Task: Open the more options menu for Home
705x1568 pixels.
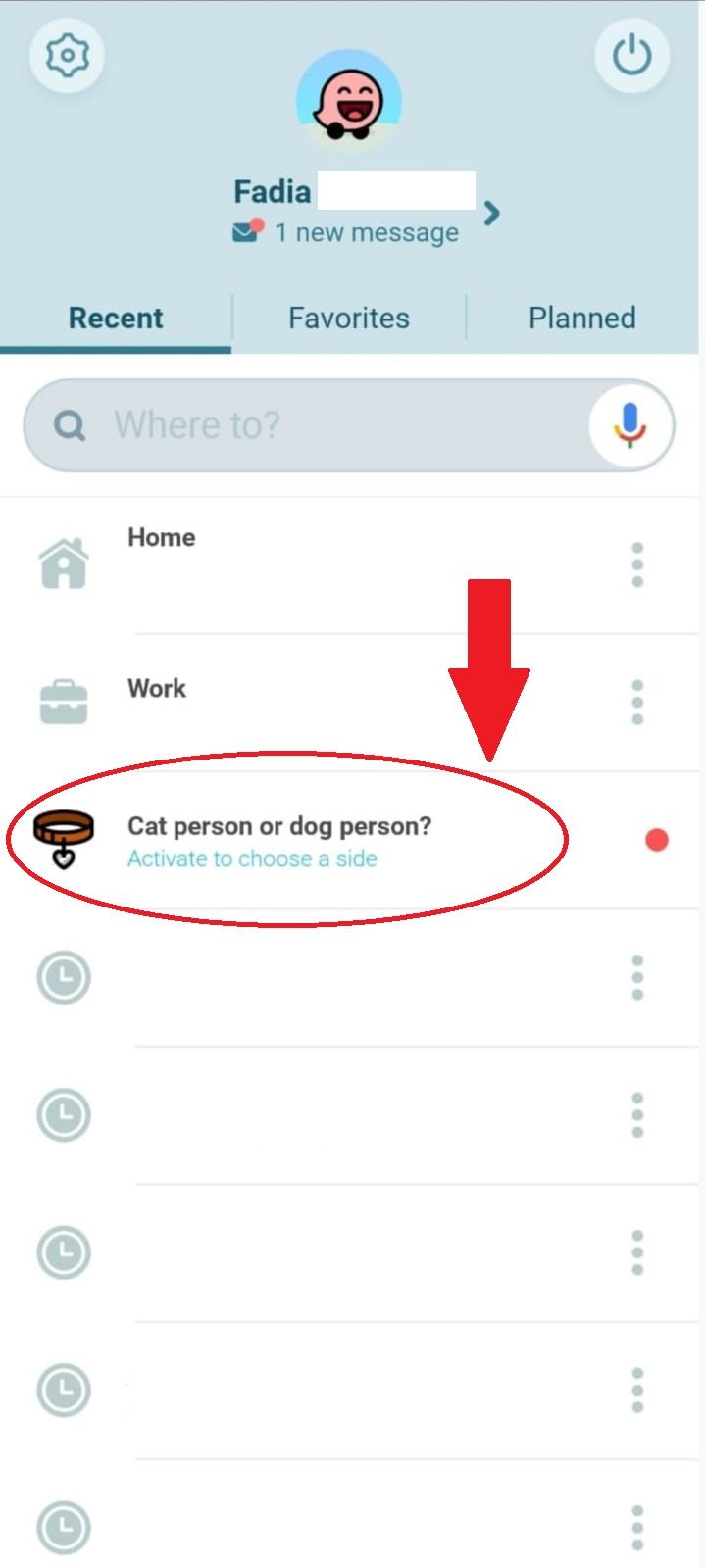Action: click(x=637, y=564)
